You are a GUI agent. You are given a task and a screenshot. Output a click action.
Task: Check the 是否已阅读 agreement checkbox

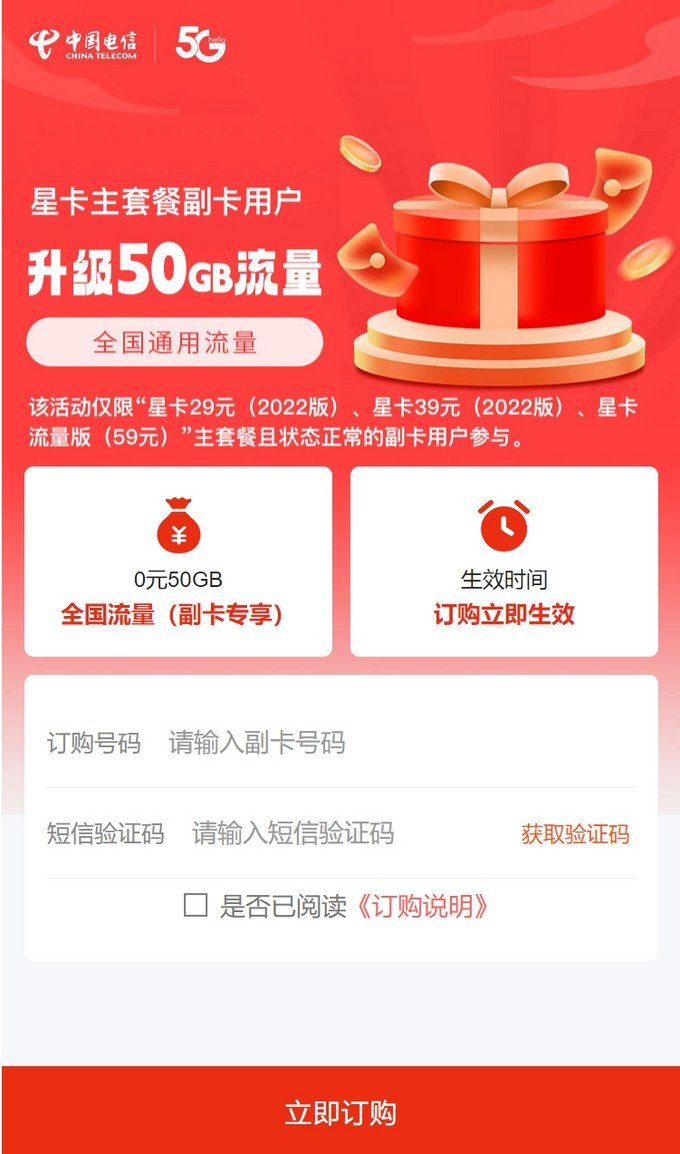(196, 906)
